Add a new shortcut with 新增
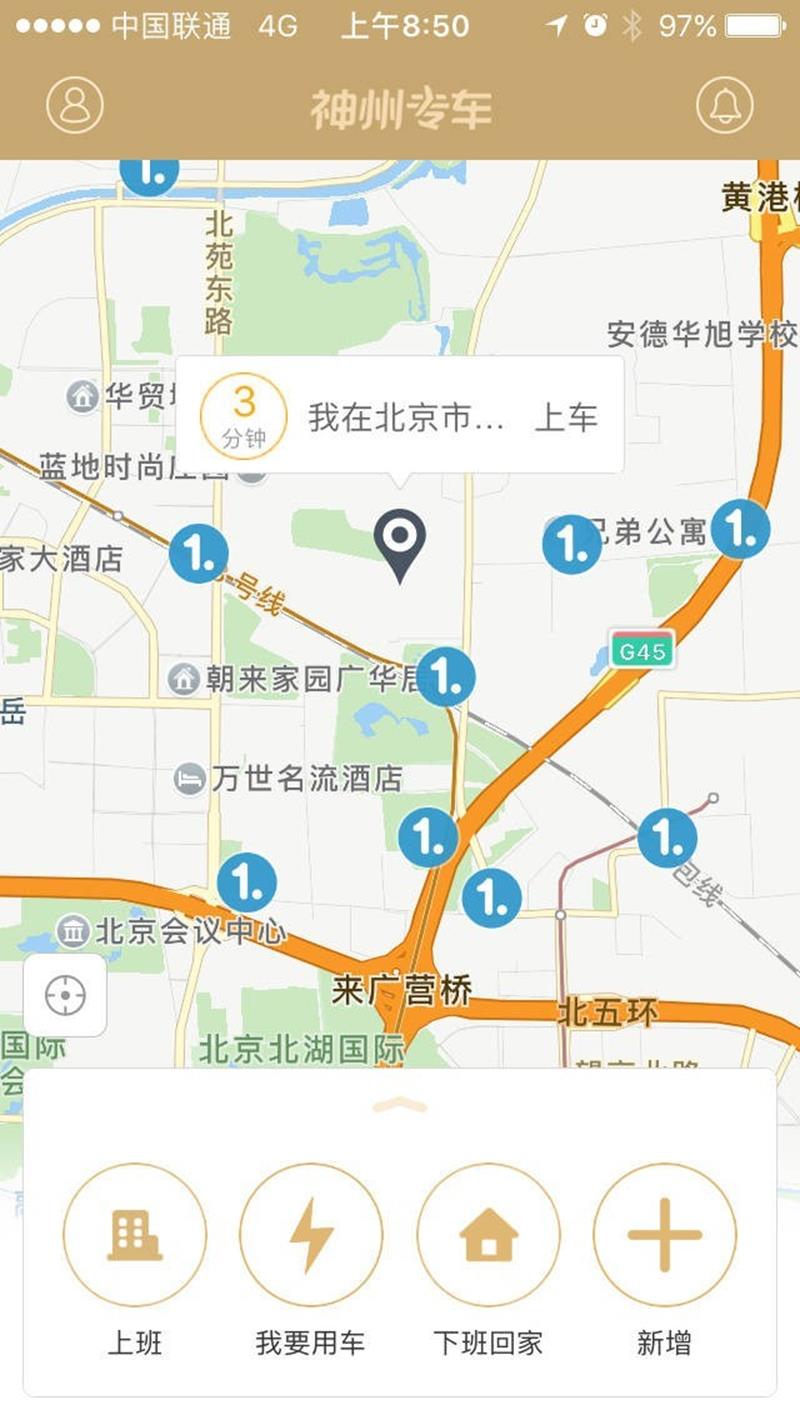The image size is (800, 1420). (x=665, y=1236)
